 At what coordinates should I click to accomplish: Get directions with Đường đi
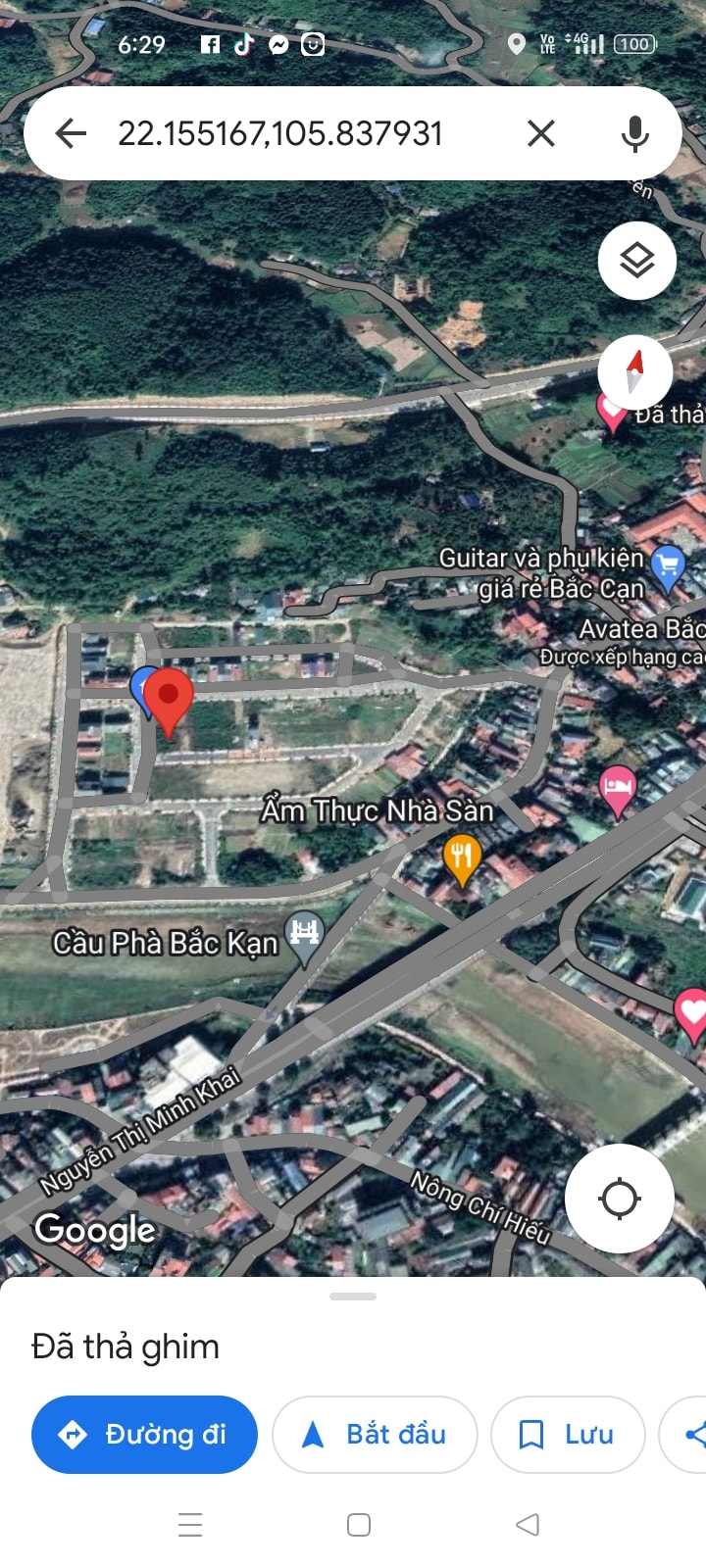click(144, 1435)
